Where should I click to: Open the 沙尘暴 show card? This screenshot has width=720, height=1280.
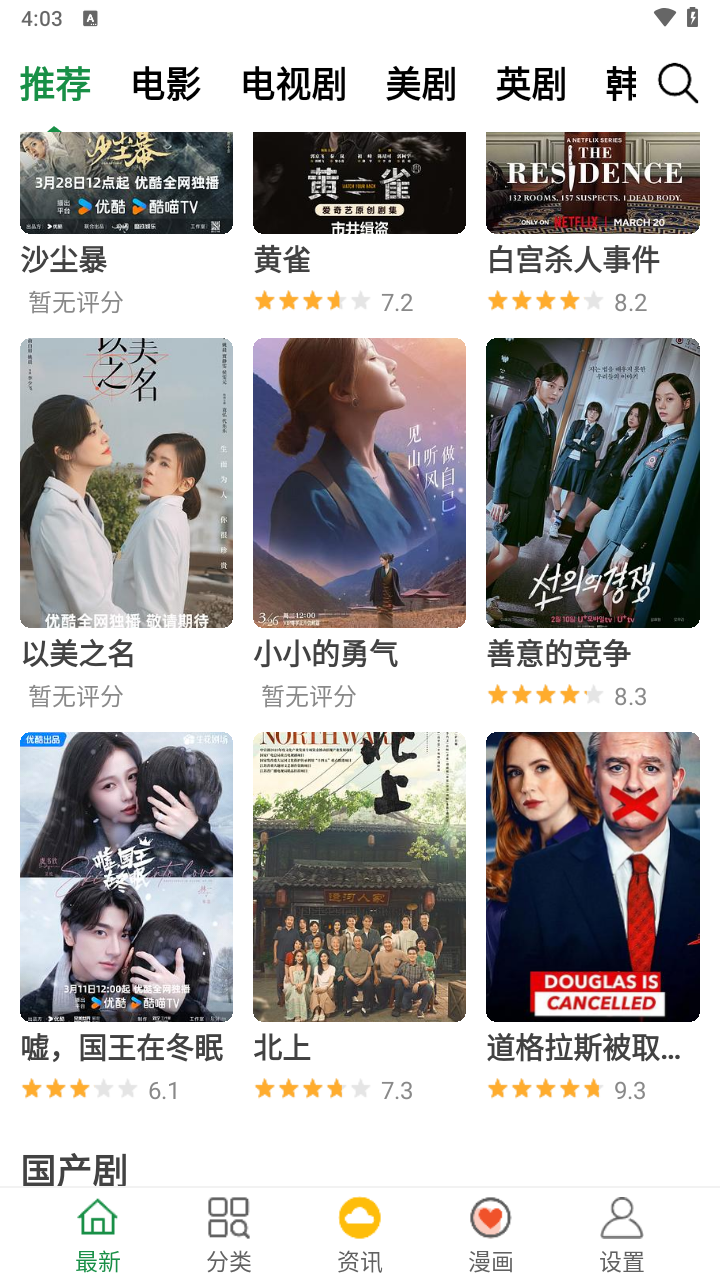pyautogui.click(x=126, y=183)
